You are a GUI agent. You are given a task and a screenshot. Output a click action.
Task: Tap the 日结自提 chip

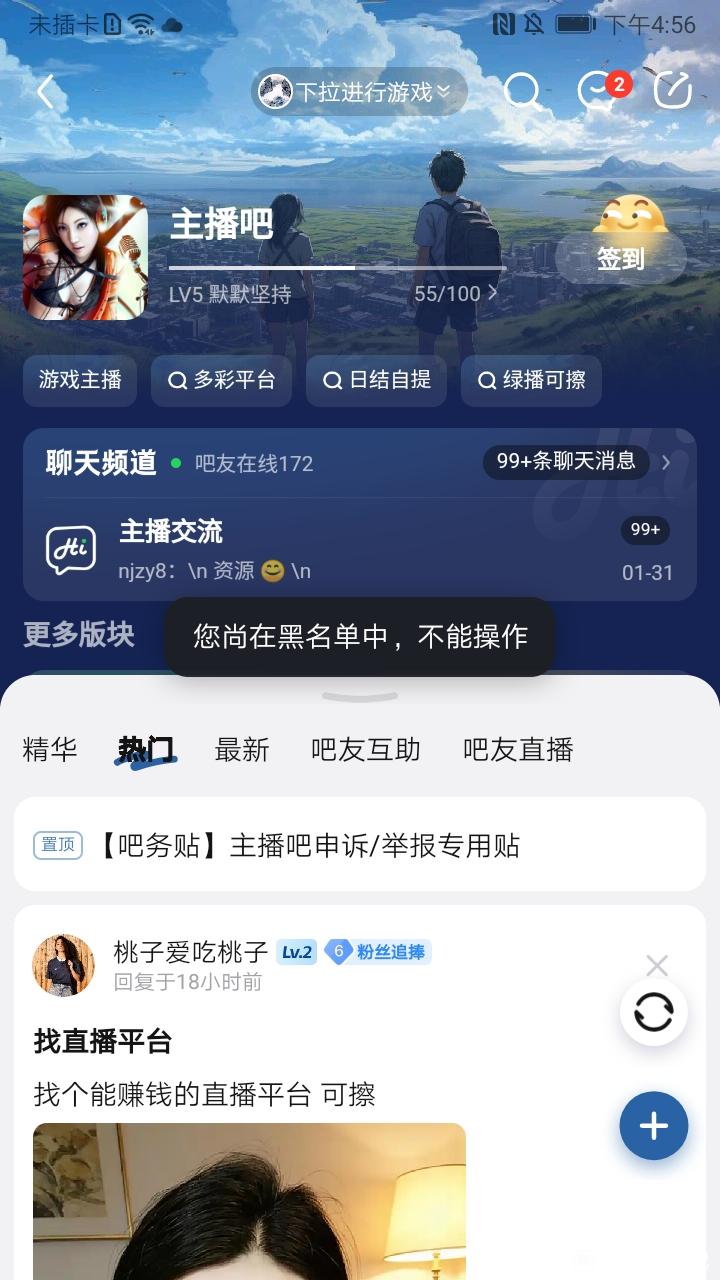(376, 380)
